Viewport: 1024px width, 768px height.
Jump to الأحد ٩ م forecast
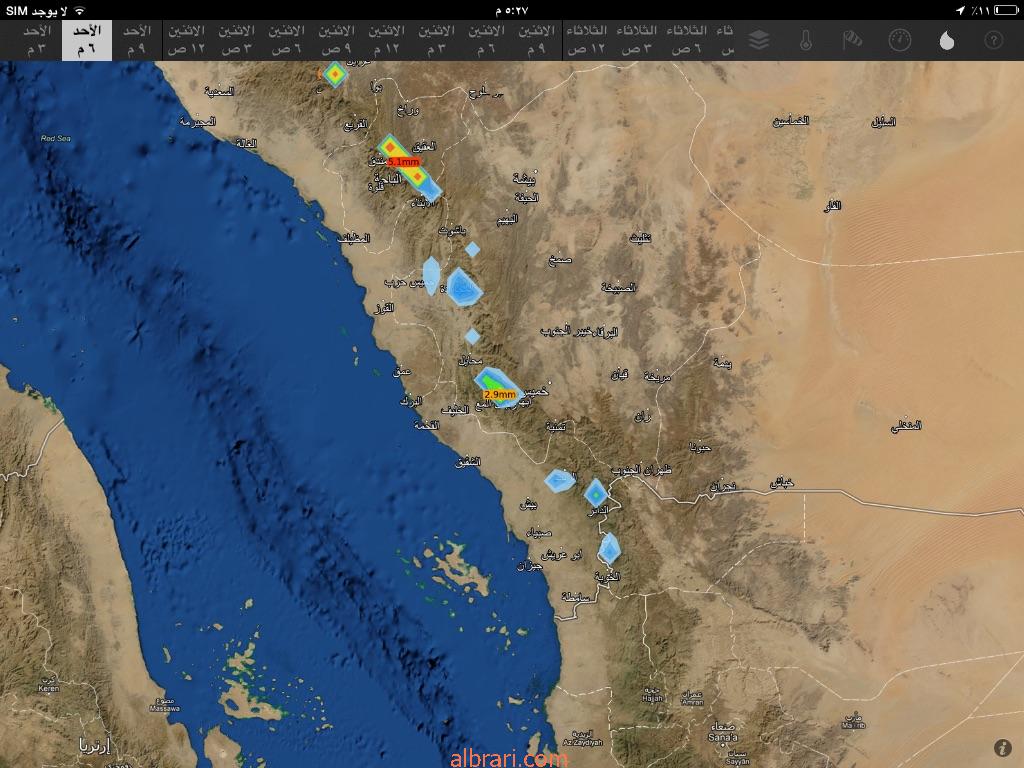(137, 40)
